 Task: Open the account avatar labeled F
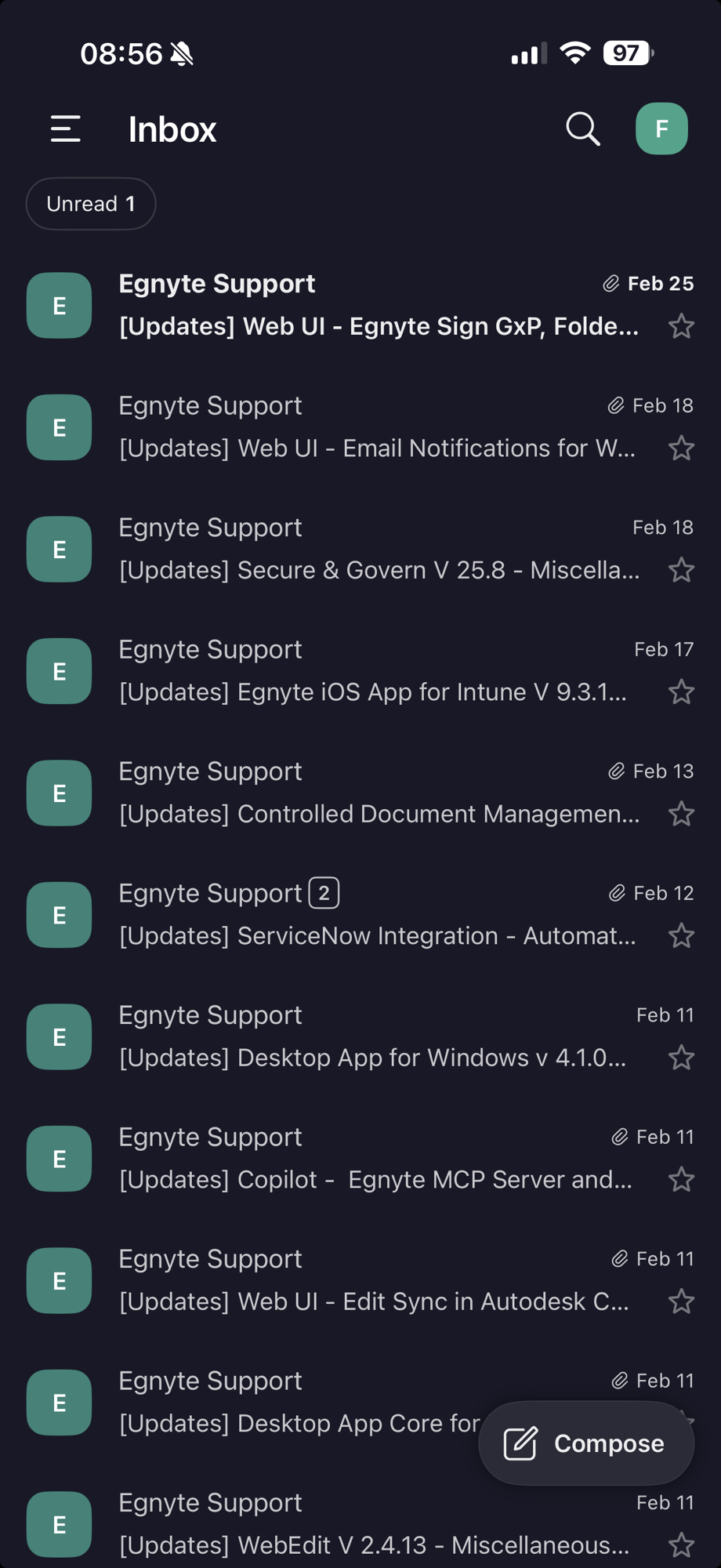(661, 129)
